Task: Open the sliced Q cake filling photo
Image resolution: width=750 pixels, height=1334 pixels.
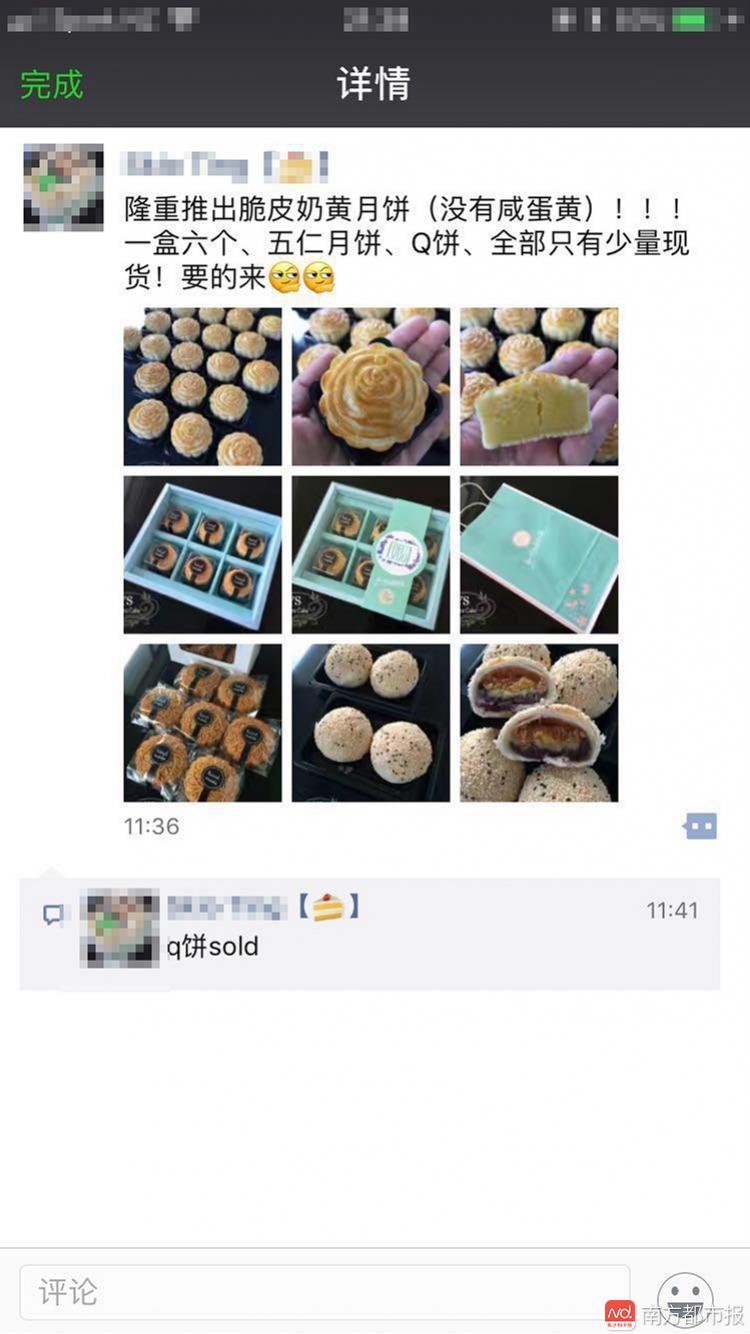Action: (x=539, y=723)
